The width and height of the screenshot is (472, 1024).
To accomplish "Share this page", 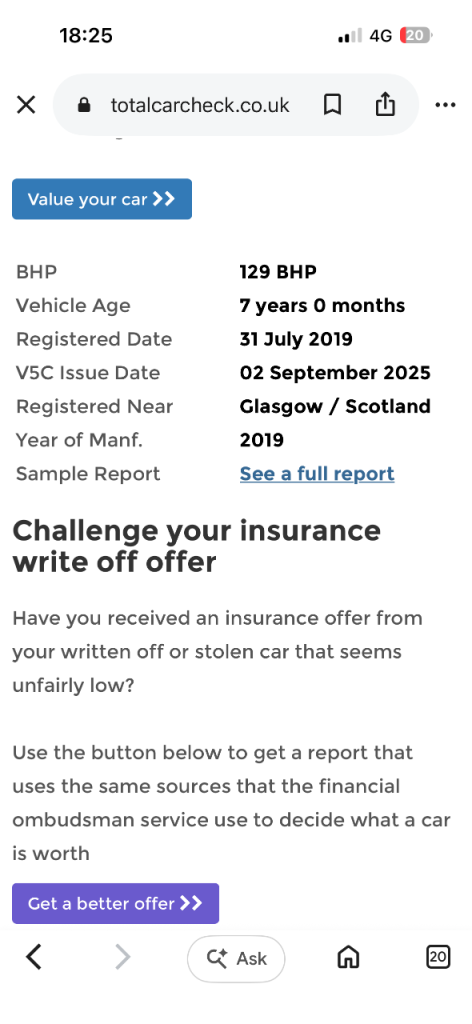I will (385, 104).
